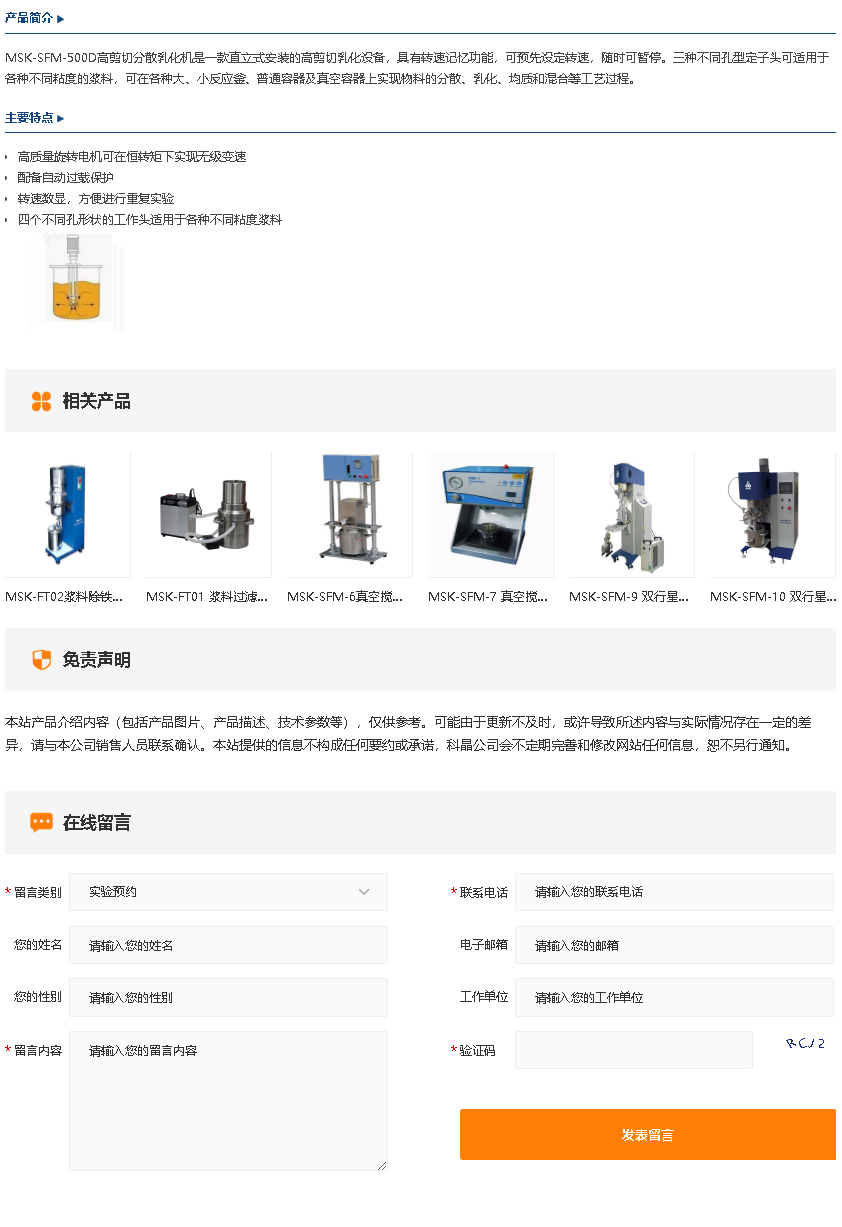The image size is (842, 1227).
Task: Expand the 留言类别 dropdown
Action: tap(228, 892)
